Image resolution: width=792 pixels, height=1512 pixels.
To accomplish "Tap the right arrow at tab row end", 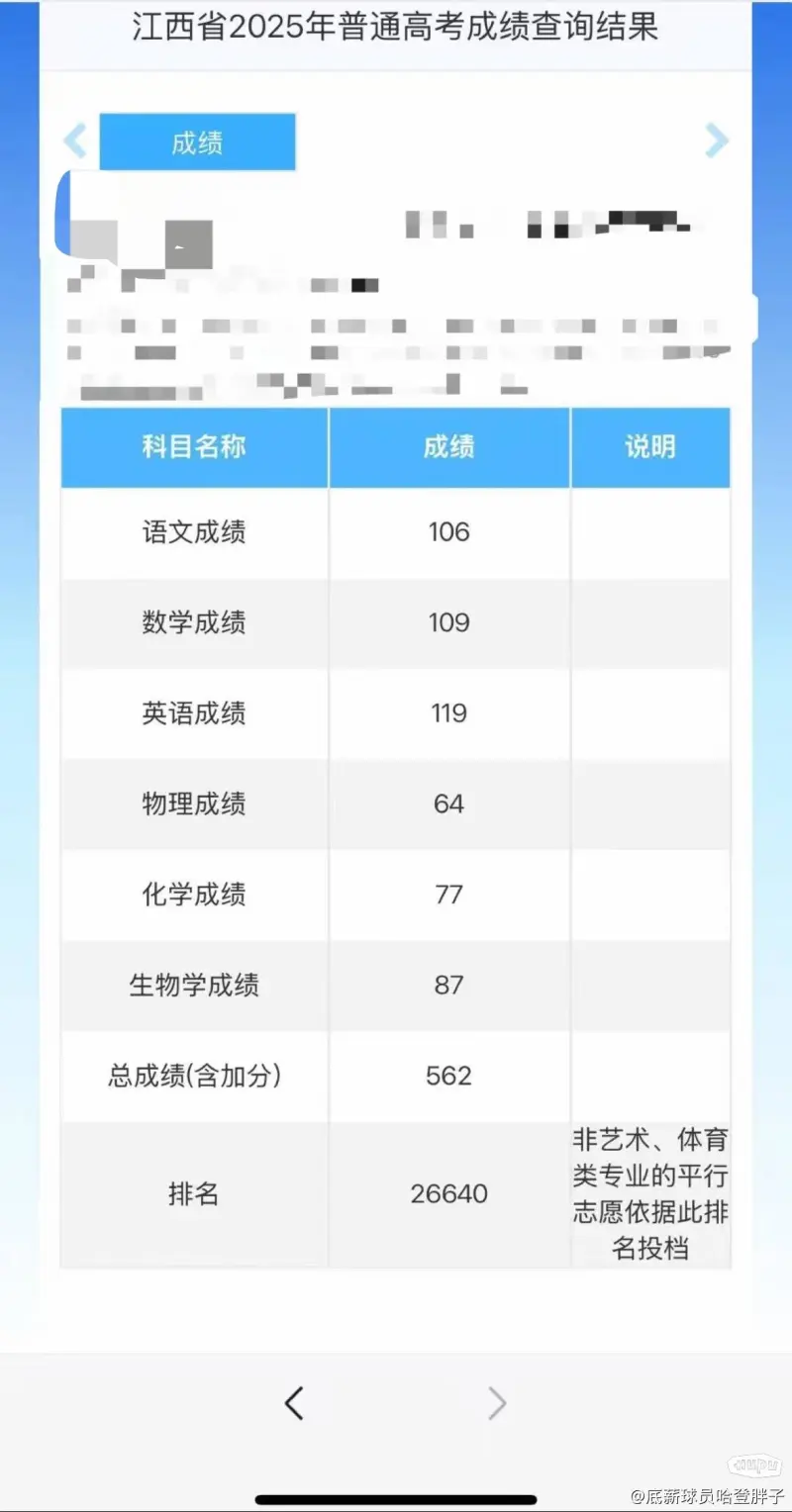I will (716, 142).
